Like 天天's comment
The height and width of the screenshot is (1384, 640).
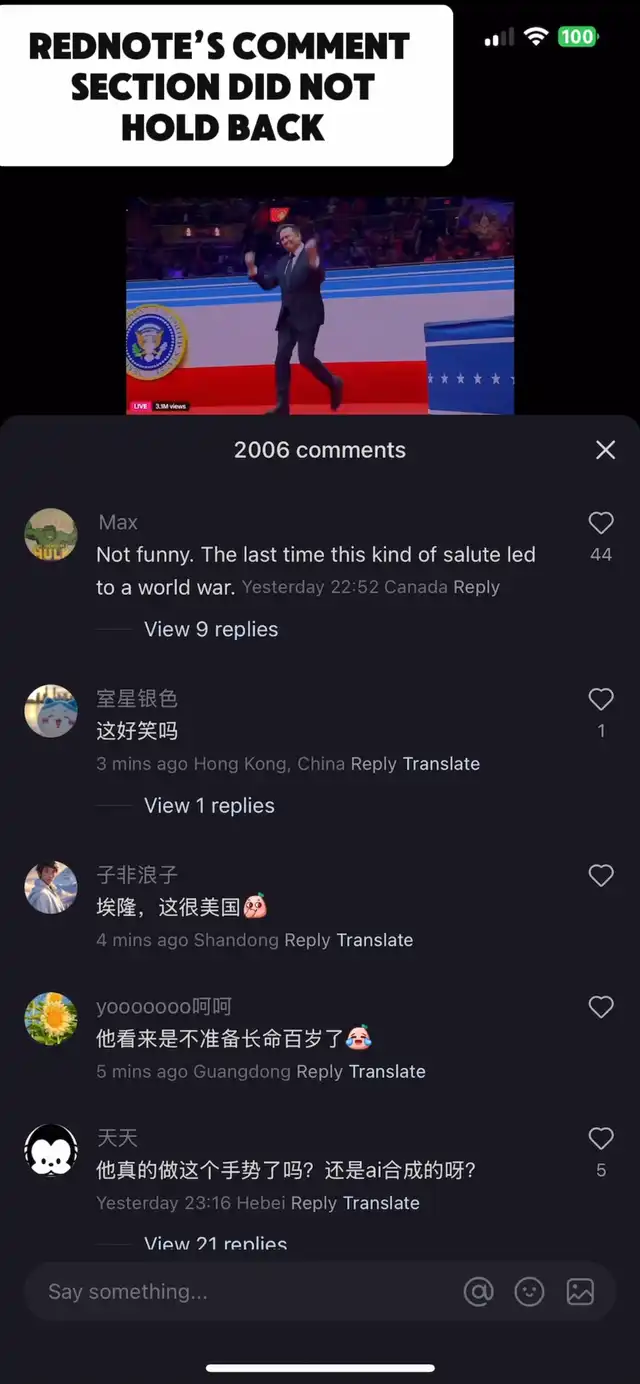pos(601,1138)
